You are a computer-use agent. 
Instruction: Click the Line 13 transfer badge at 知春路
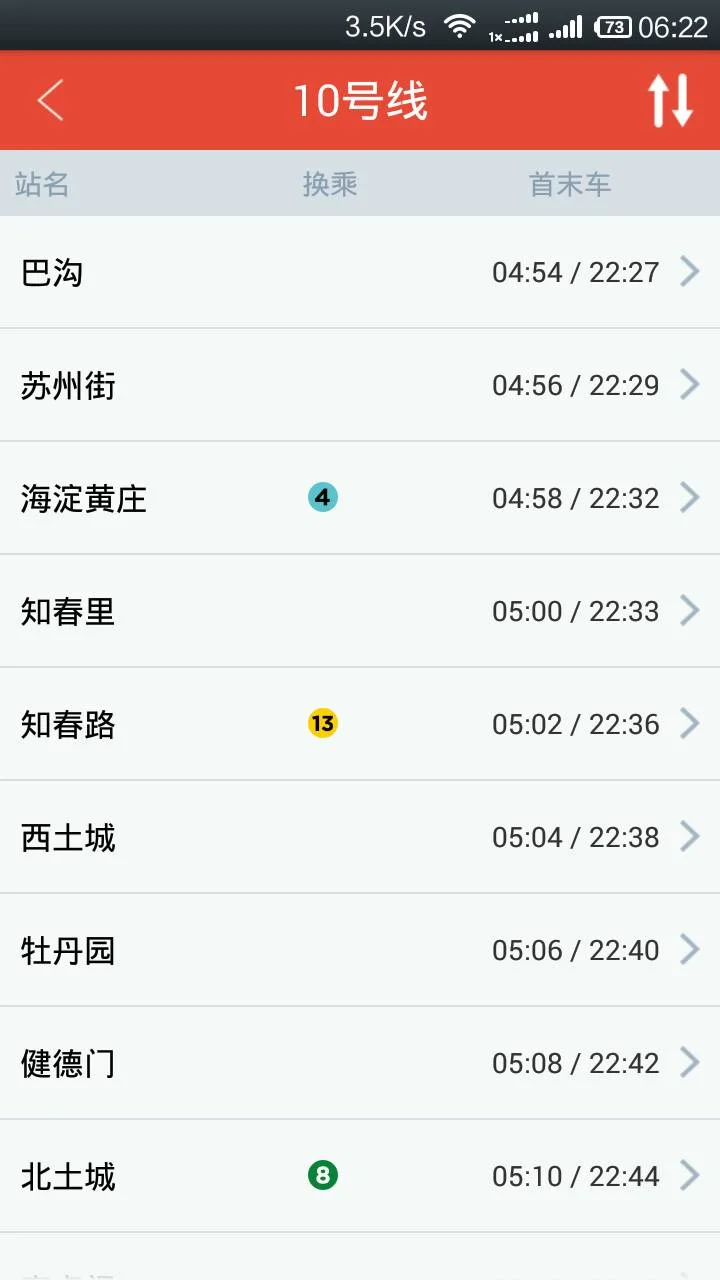(322, 723)
